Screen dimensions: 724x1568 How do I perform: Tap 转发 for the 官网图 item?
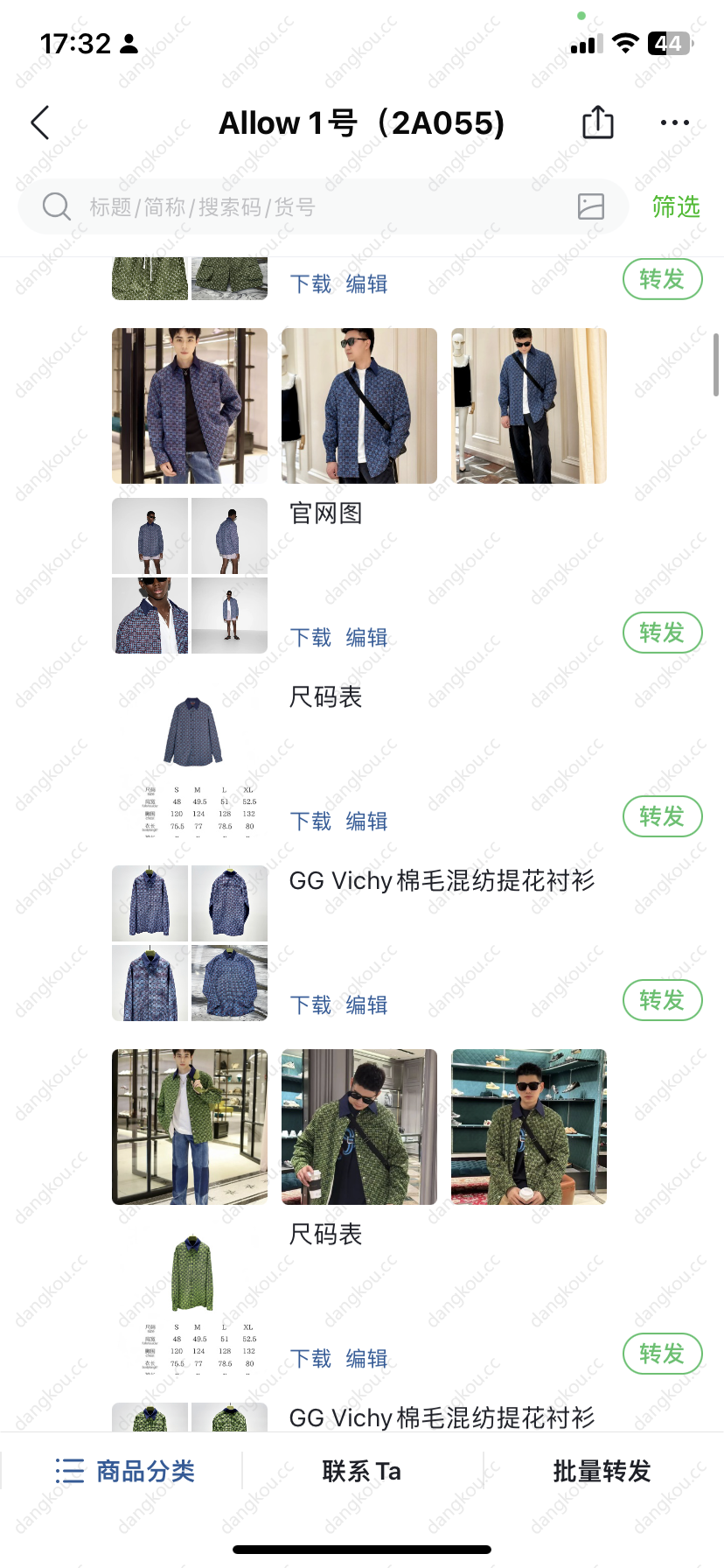[662, 633]
